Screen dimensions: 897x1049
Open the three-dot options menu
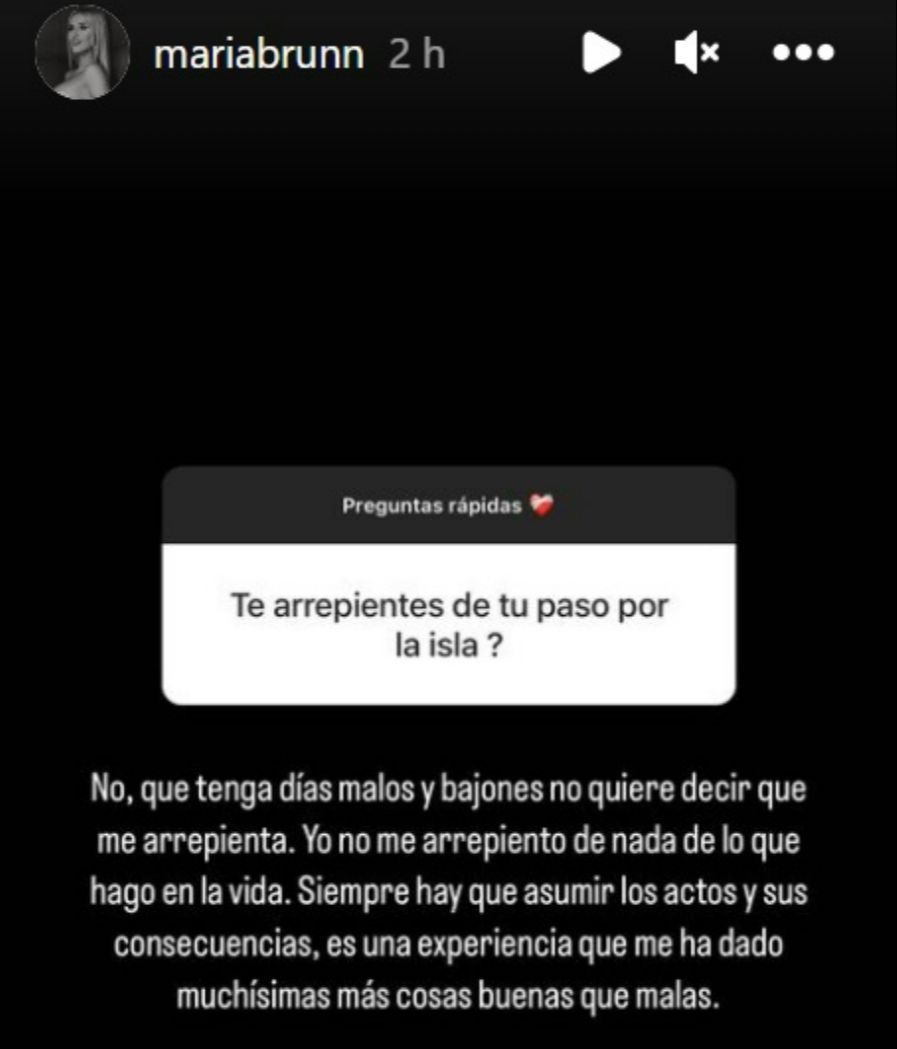click(803, 53)
